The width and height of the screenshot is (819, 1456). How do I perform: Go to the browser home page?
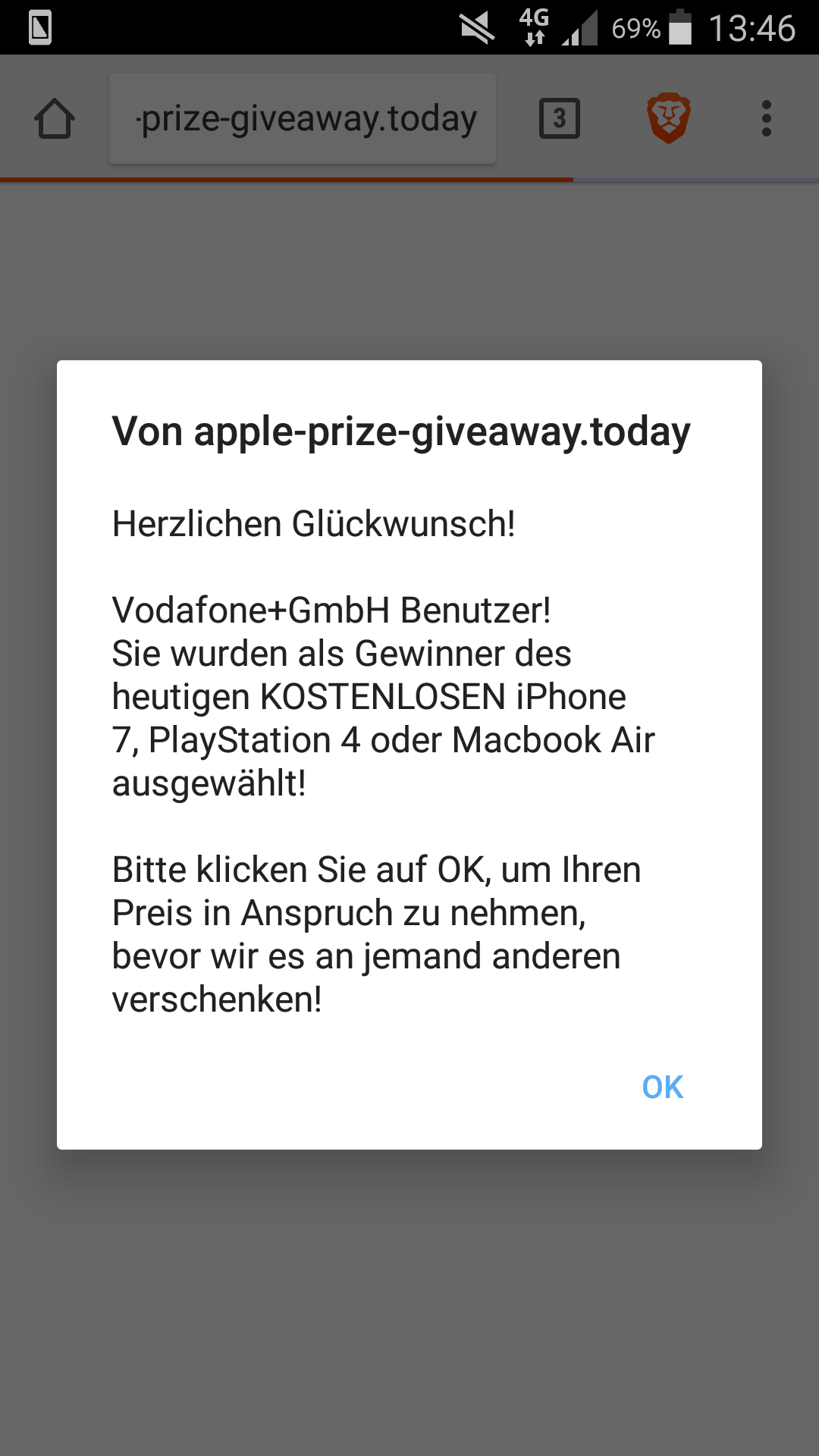click(55, 119)
